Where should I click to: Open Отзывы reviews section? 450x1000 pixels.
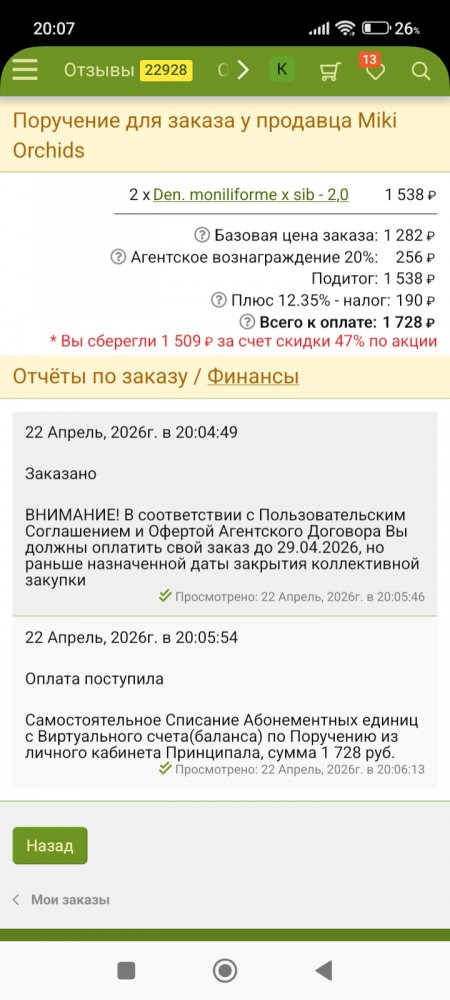click(128, 70)
